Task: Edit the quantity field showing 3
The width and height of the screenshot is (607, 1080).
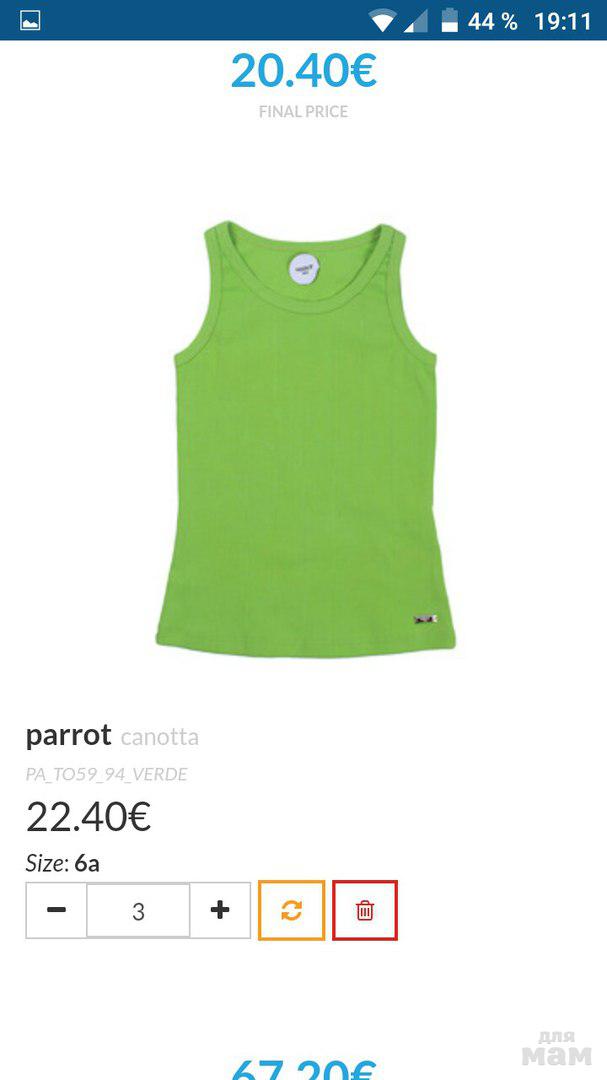Action: point(138,910)
